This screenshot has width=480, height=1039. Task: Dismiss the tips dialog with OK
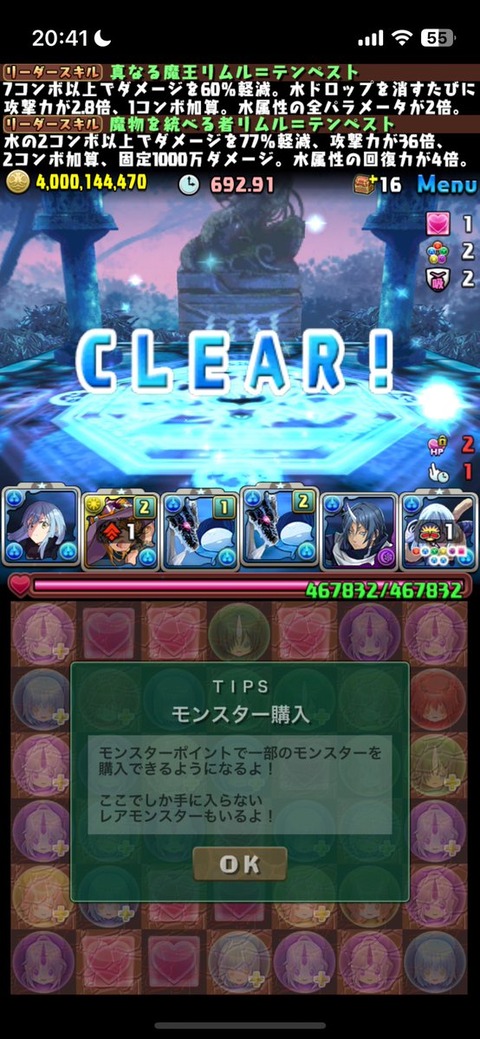[x=239, y=863]
